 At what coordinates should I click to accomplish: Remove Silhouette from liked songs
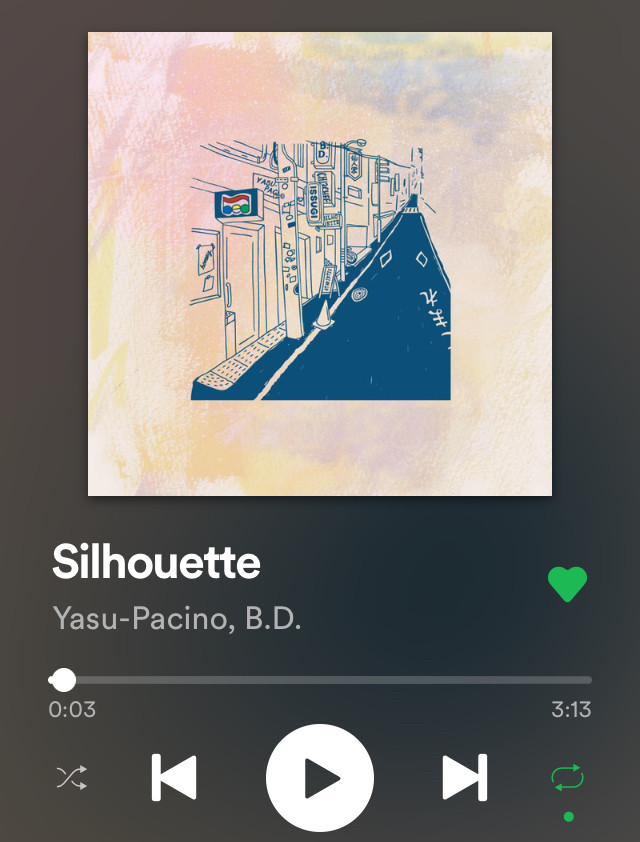coord(567,584)
